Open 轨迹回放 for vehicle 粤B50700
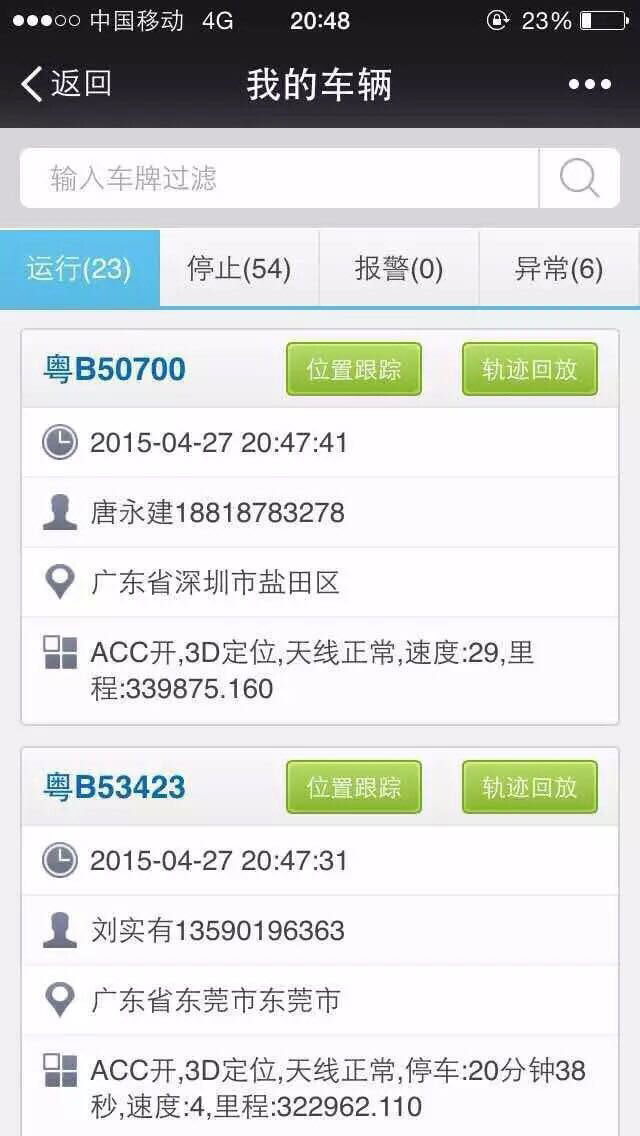 (x=529, y=369)
